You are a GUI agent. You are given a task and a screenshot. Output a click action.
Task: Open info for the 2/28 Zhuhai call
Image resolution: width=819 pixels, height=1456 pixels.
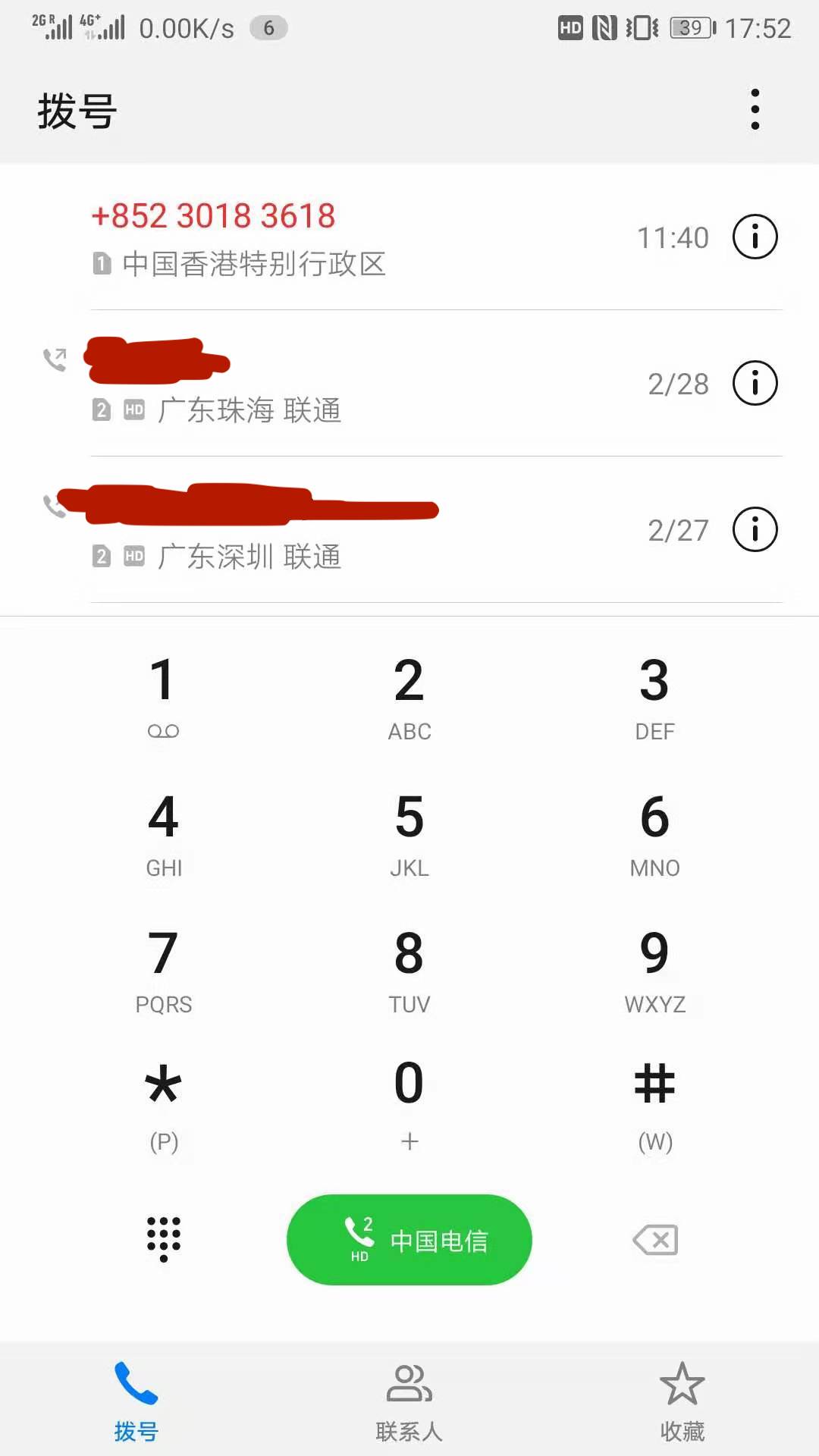coord(755,384)
